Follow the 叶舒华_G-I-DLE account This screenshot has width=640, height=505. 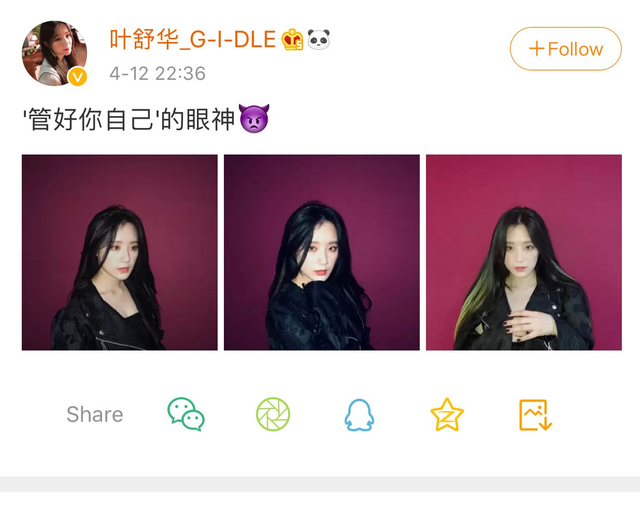point(565,49)
